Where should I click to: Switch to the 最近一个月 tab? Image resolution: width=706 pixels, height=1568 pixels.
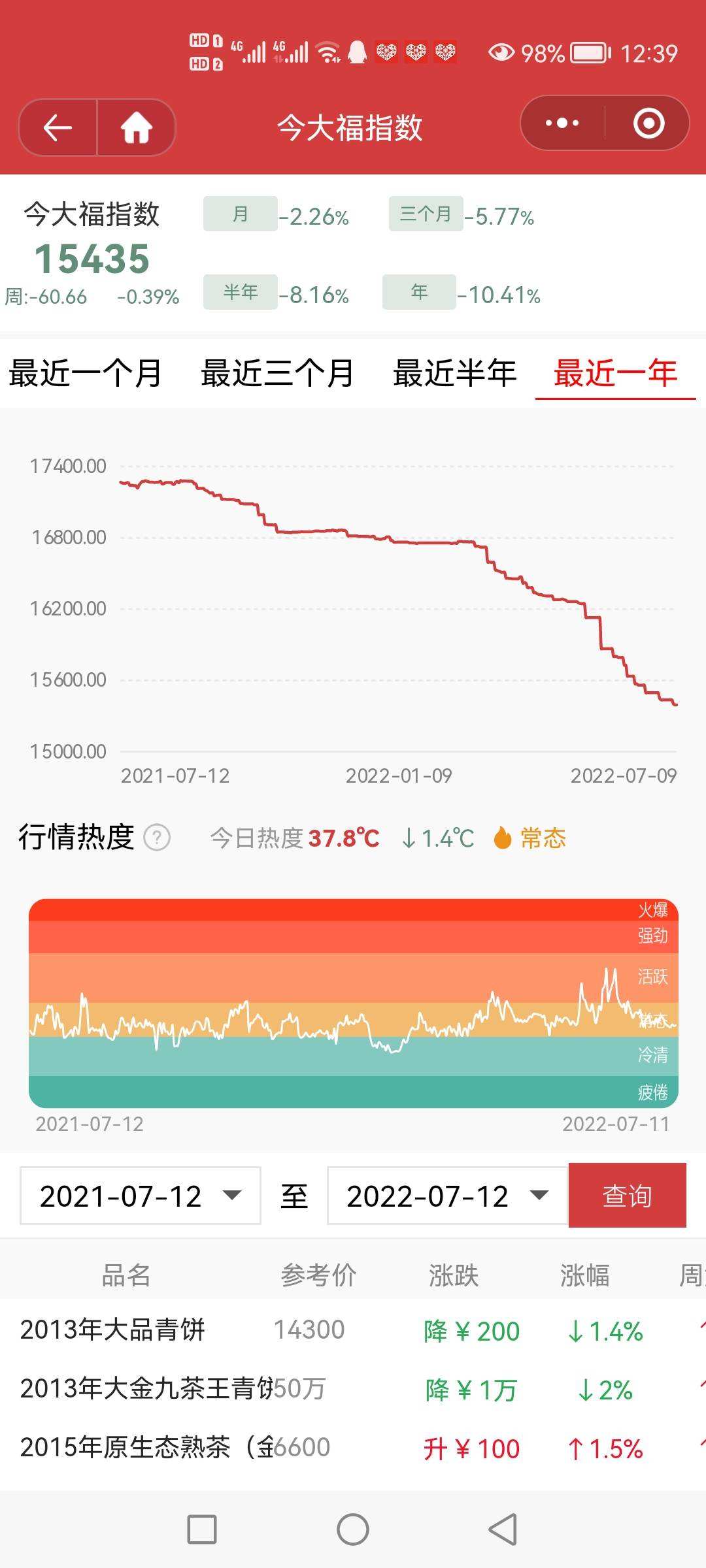85,374
